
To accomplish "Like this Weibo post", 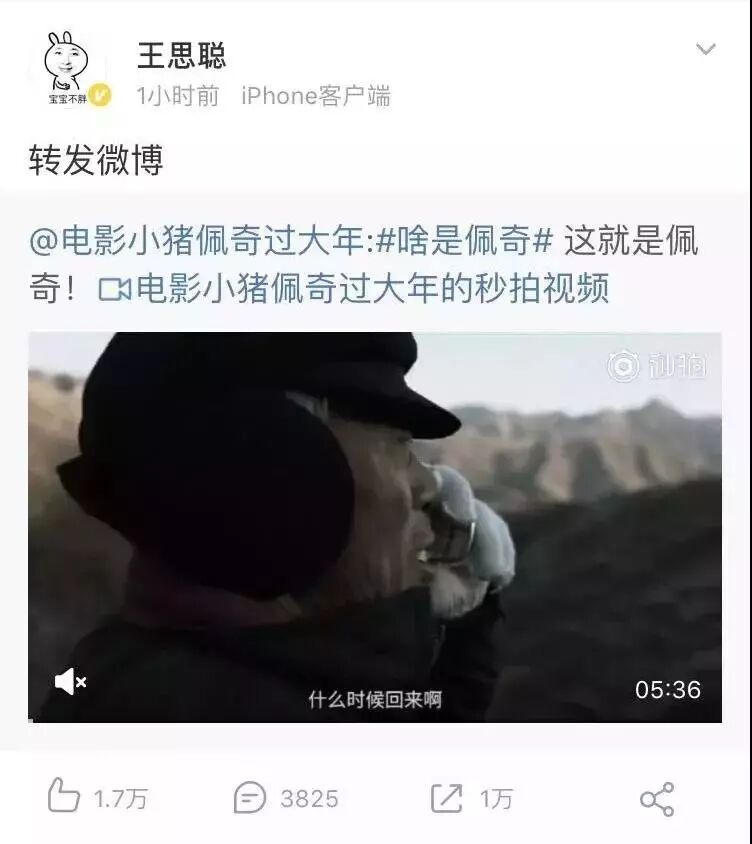I will point(97,798).
